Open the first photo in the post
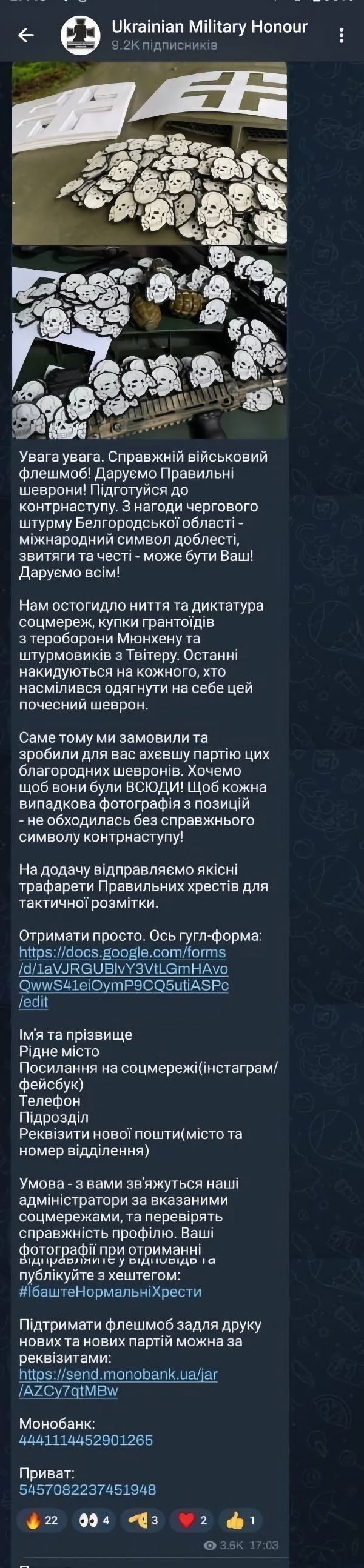 pos(149,153)
